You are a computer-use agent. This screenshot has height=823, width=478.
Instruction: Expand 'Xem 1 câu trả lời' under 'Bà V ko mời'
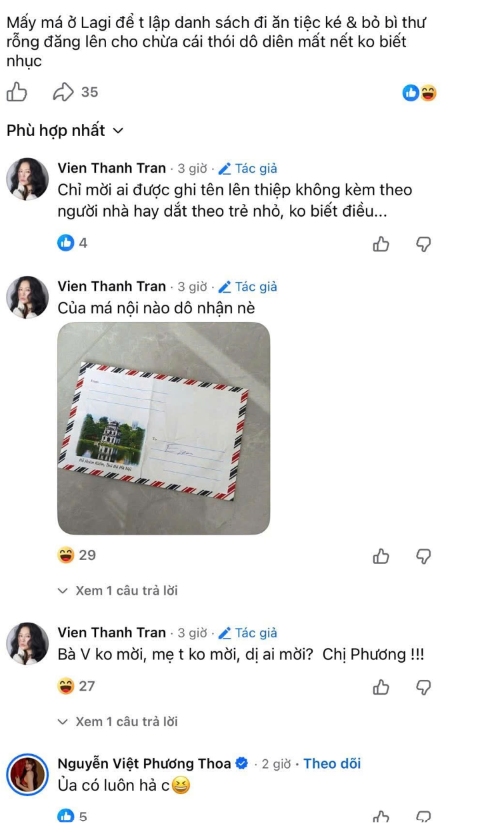tap(118, 722)
